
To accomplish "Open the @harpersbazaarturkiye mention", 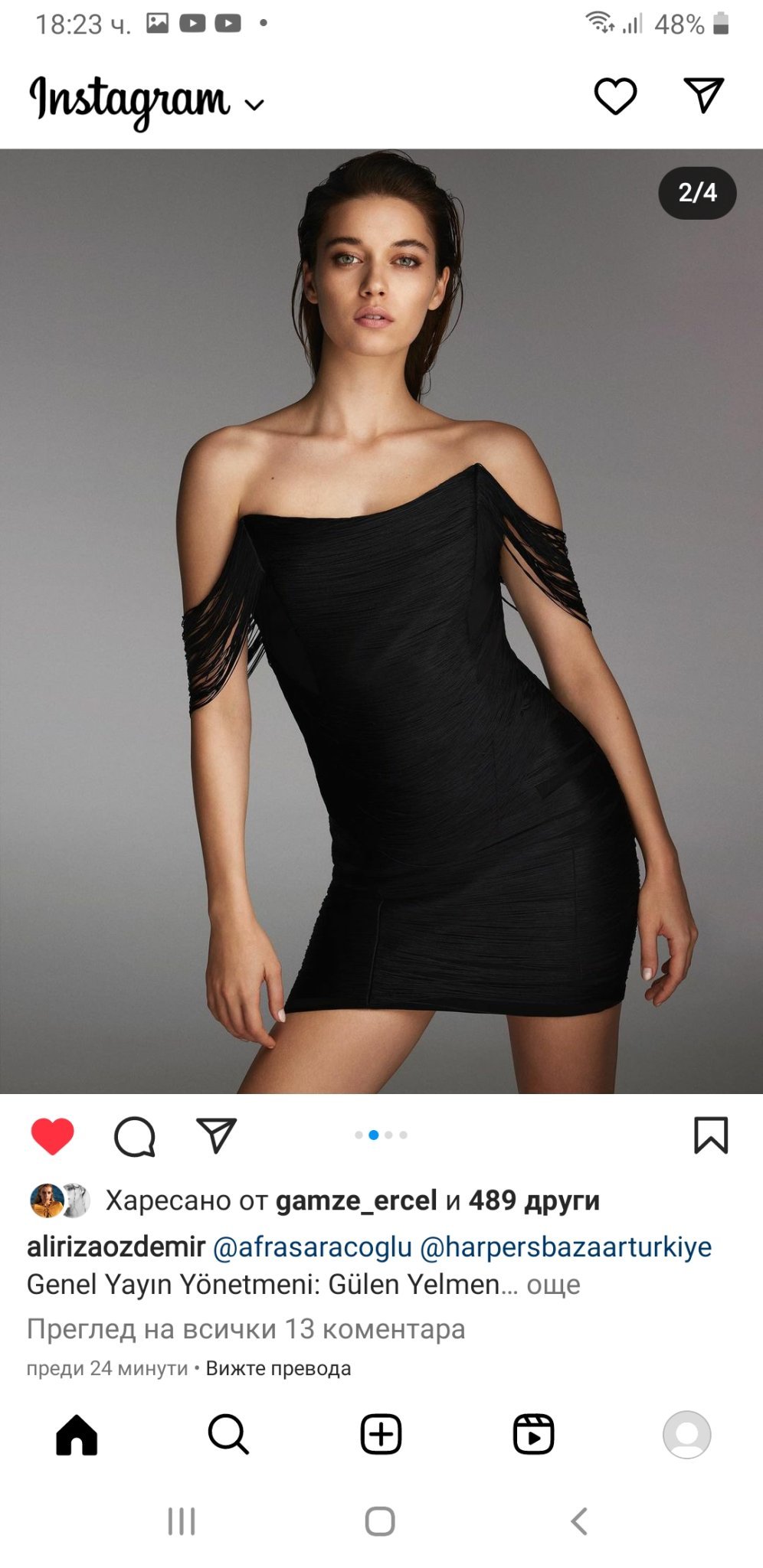I will (x=565, y=1246).
